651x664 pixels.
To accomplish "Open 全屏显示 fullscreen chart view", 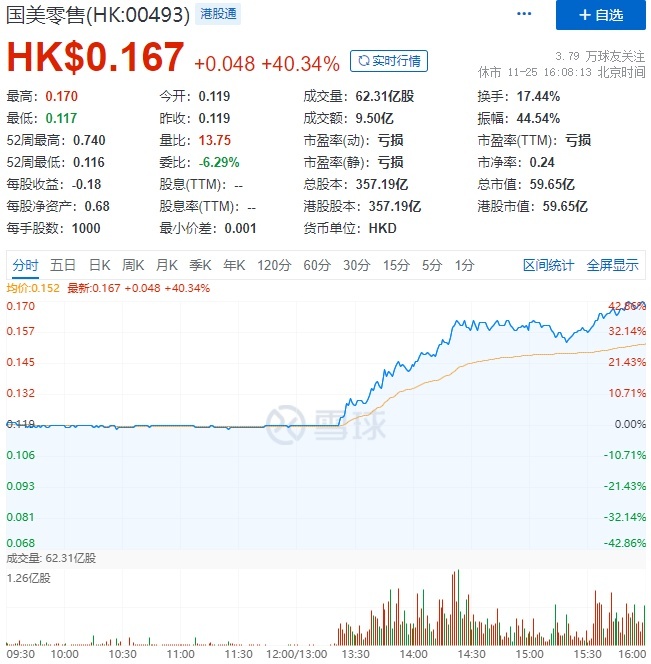I will click(612, 265).
